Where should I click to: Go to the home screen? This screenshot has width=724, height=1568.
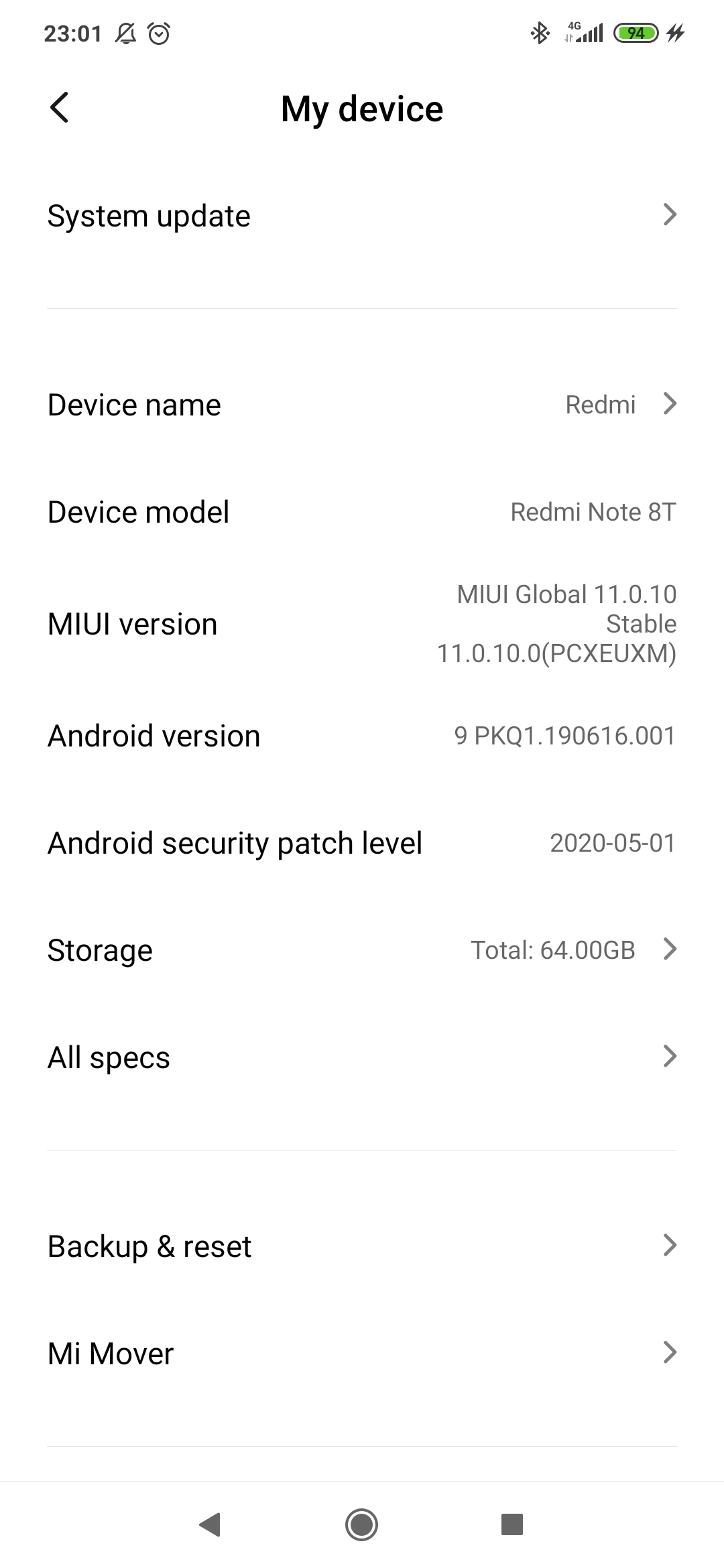(x=362, y=1524)
